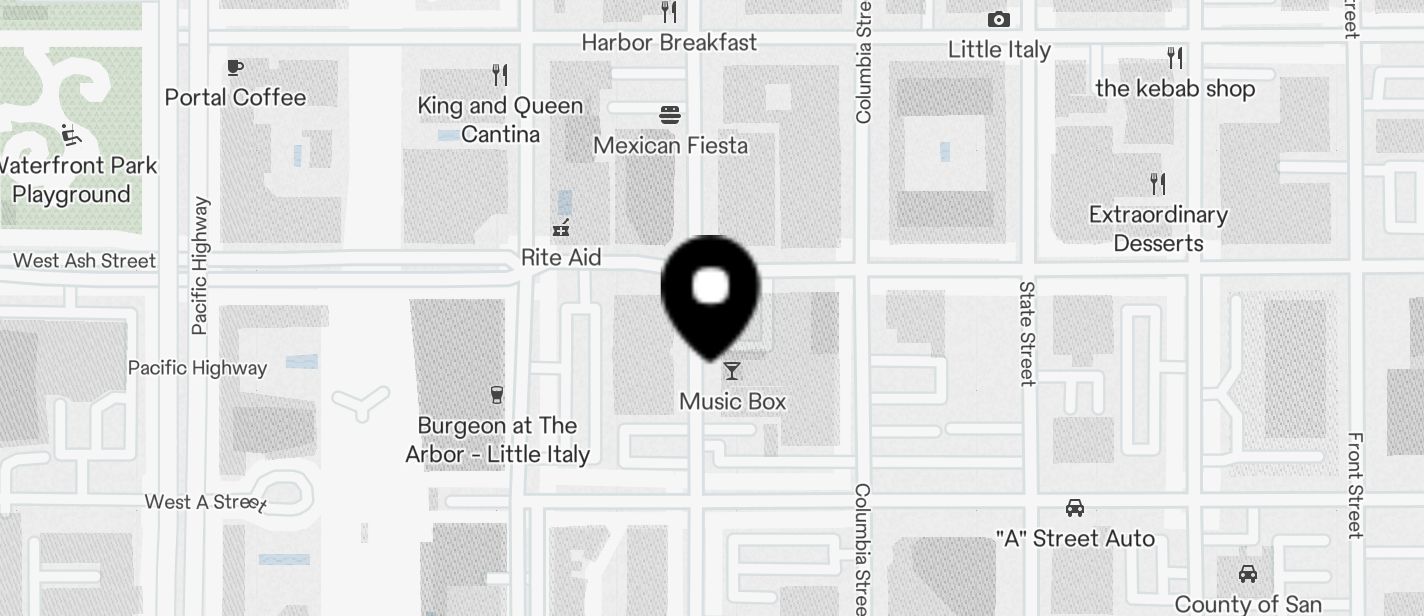Tap the black location pin marker
This screenshot has width=1424, height=616.
711,292
